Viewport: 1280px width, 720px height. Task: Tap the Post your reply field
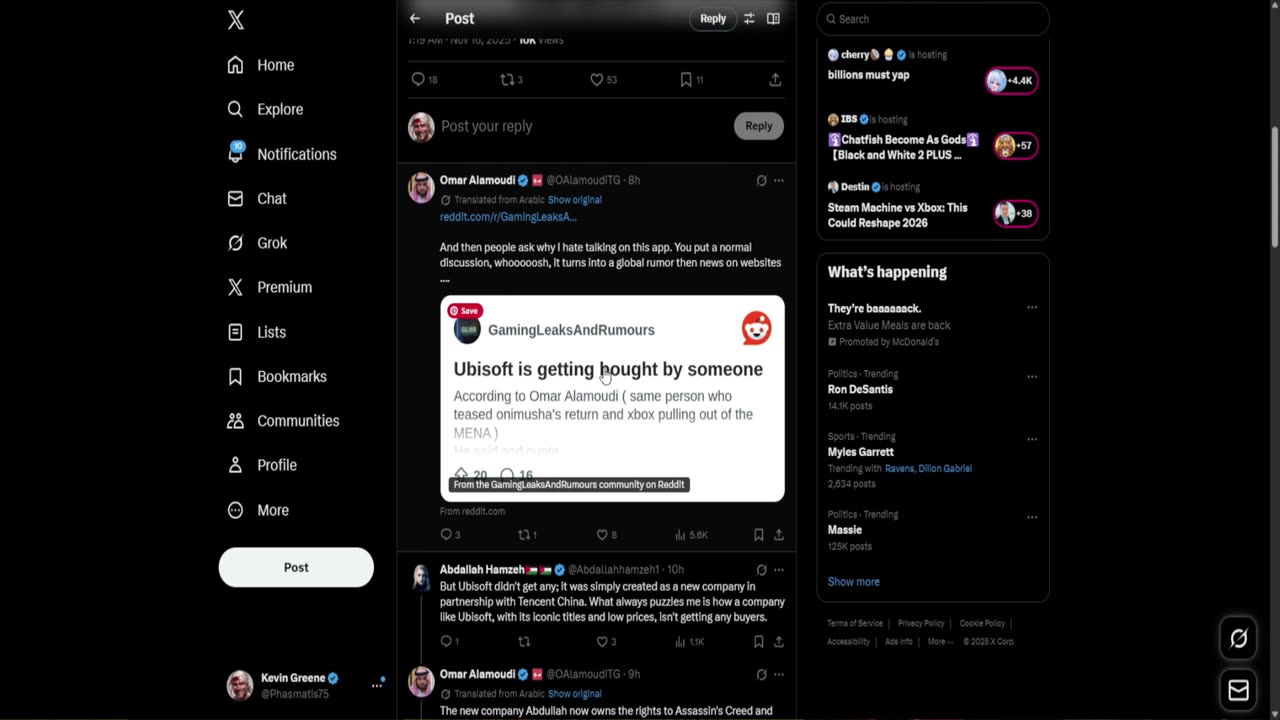point(580,126)
